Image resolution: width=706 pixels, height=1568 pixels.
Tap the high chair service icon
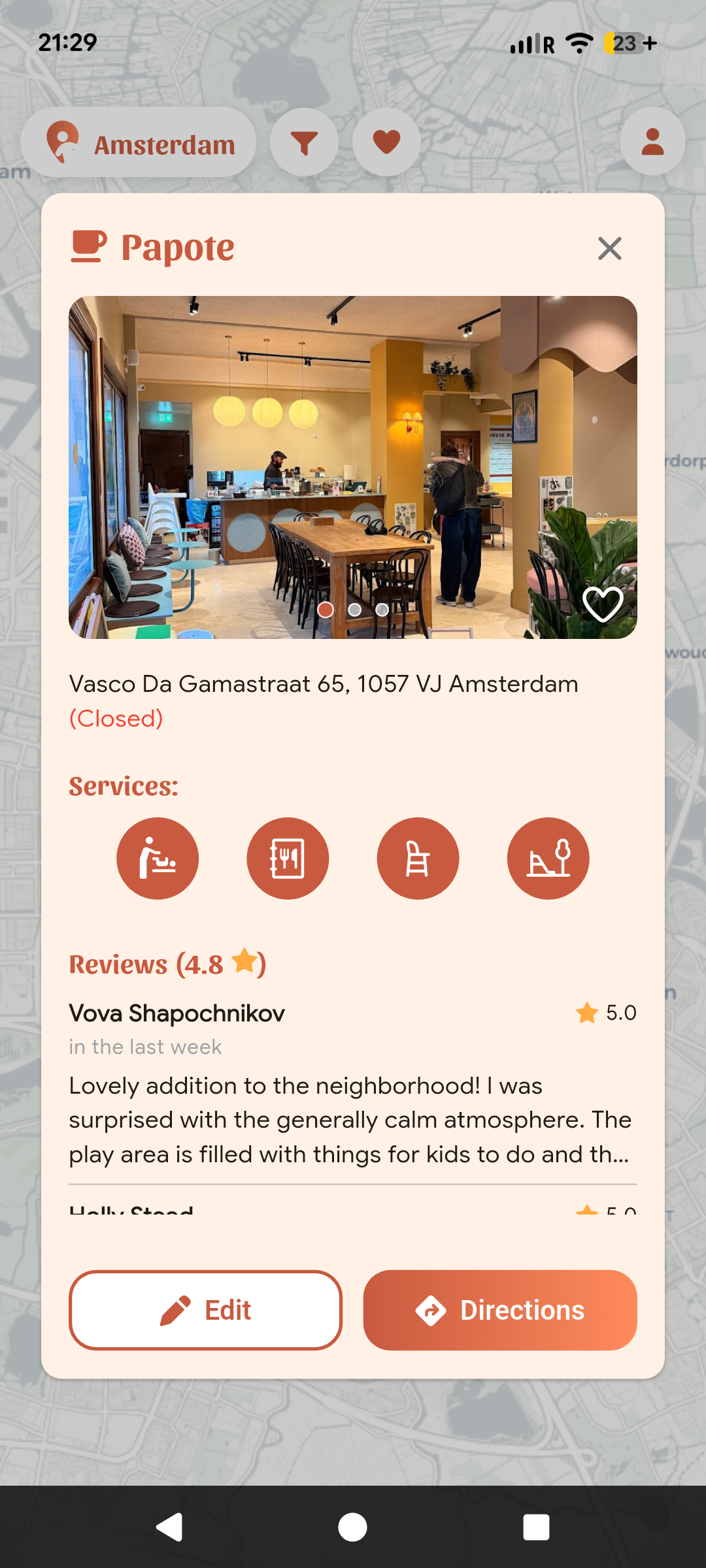[418, 858]
